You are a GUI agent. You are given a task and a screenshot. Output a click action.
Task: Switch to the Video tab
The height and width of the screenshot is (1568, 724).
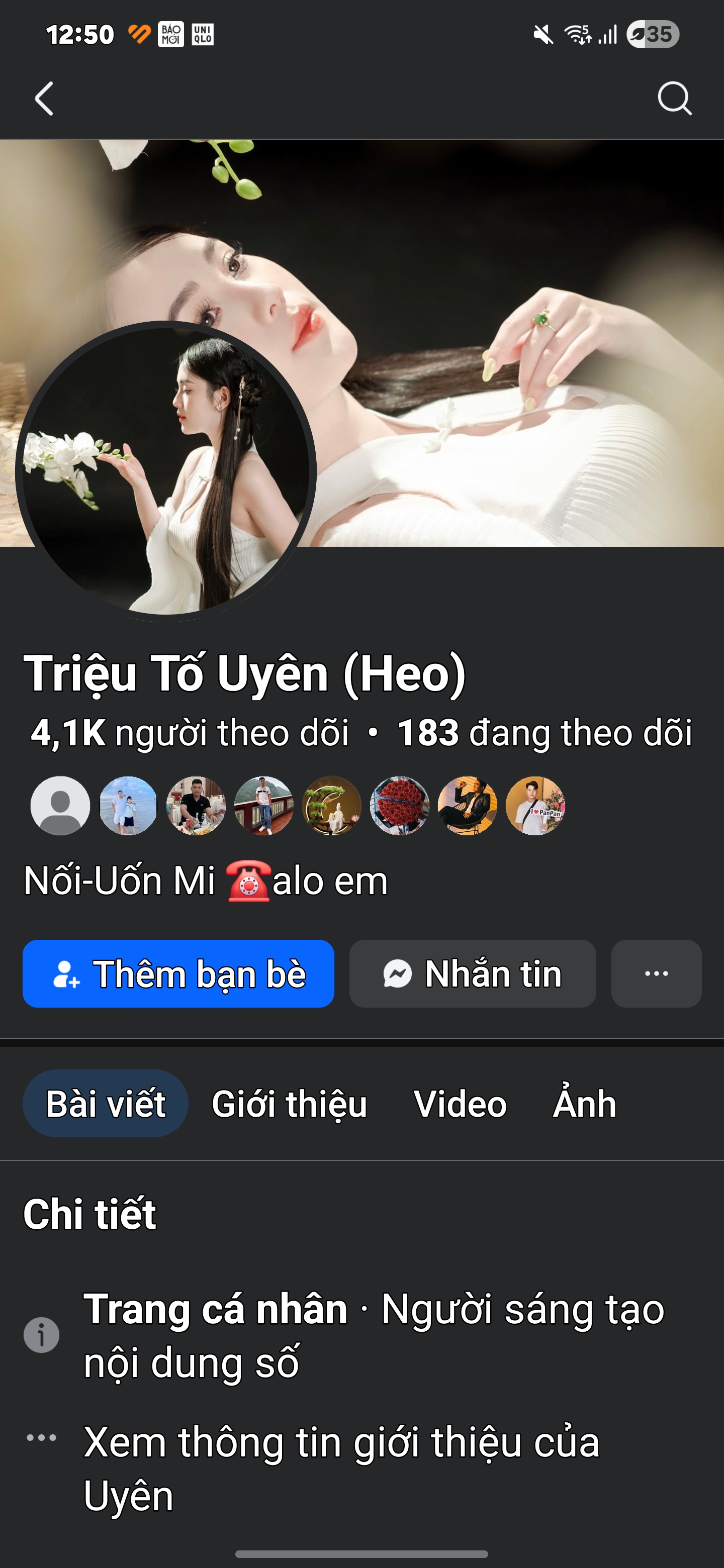[460, 1104]
